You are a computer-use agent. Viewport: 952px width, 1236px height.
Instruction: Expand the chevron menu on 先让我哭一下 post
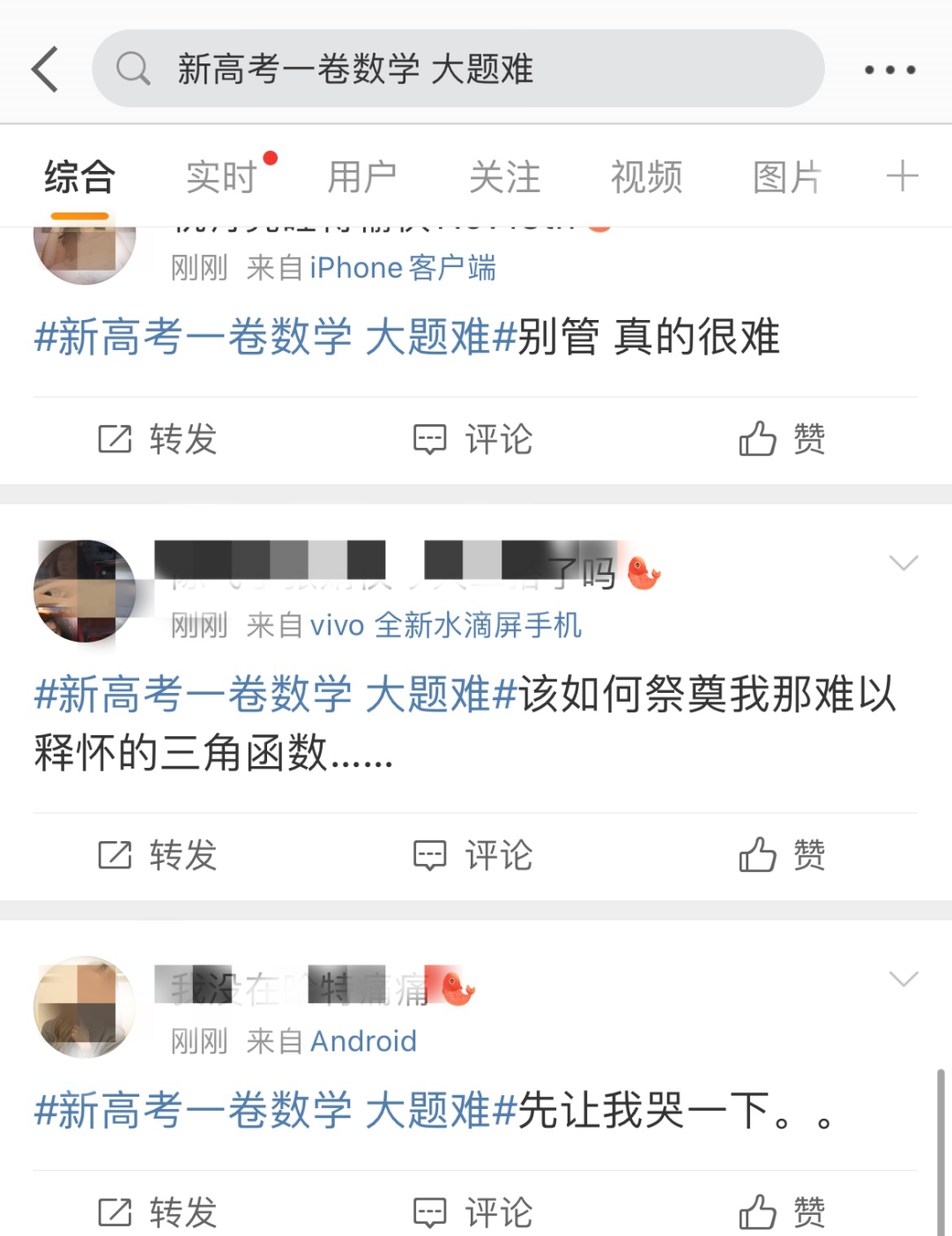904,979
